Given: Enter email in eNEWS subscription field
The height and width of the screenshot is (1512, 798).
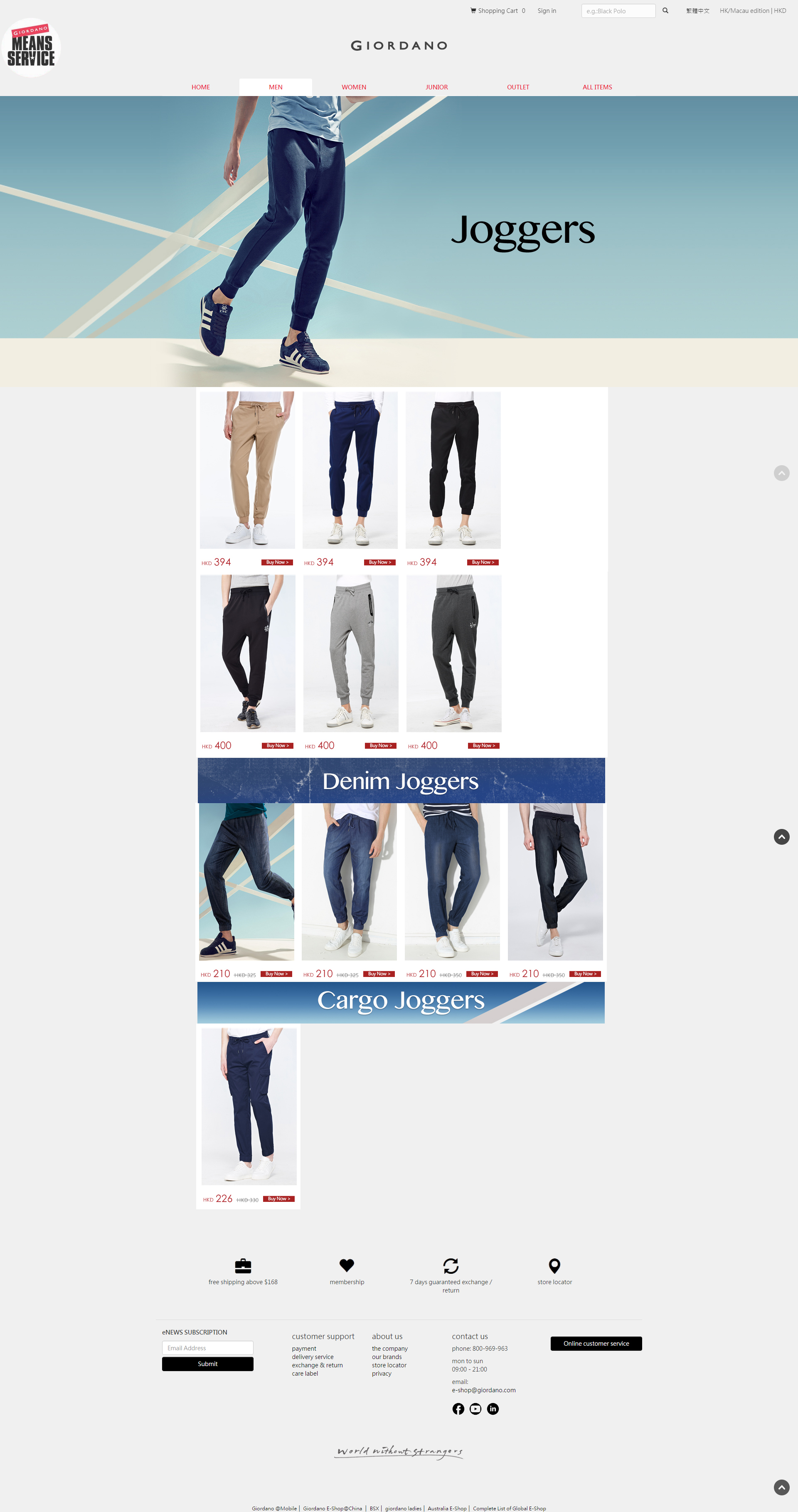Looking at the screenshot, I should click(208, 1348).
